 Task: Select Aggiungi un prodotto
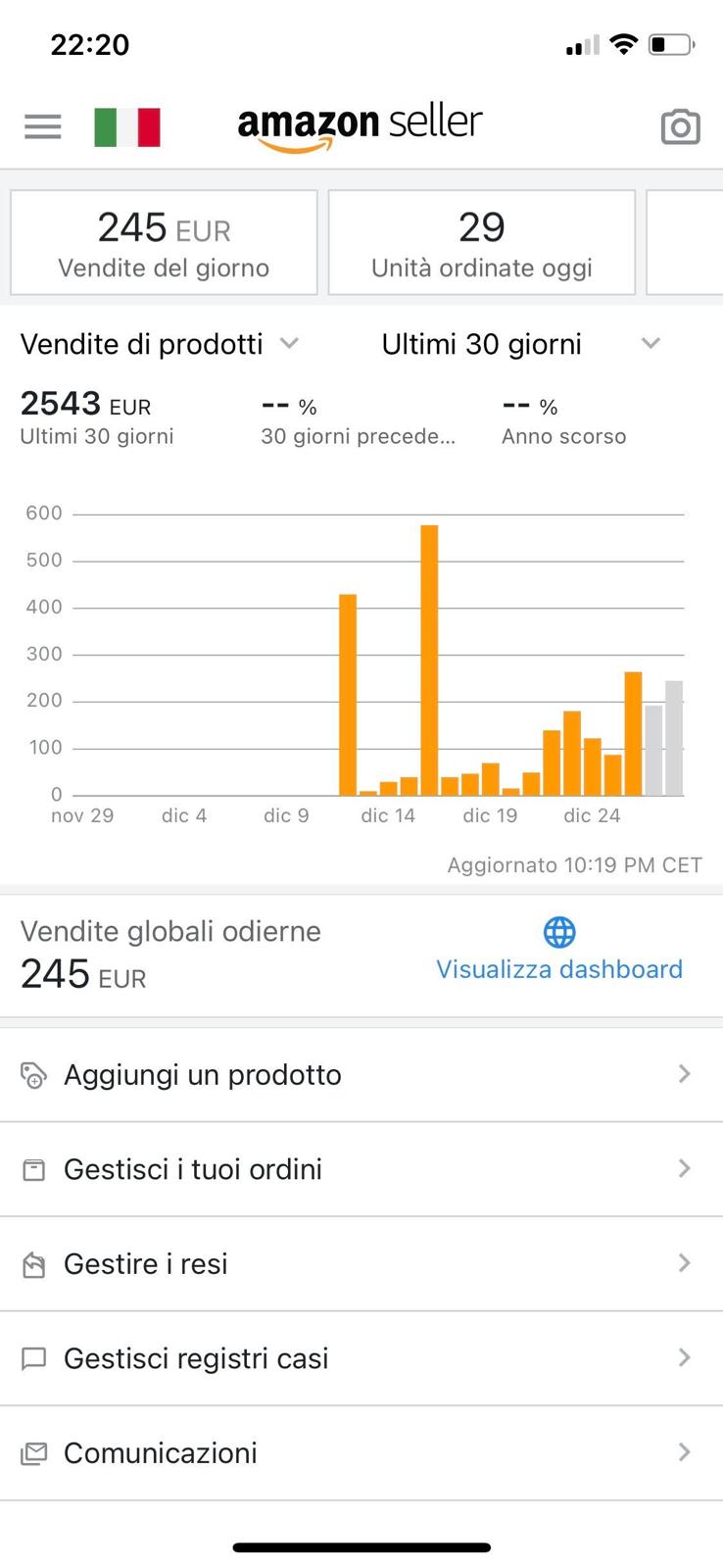(361, 1075)
